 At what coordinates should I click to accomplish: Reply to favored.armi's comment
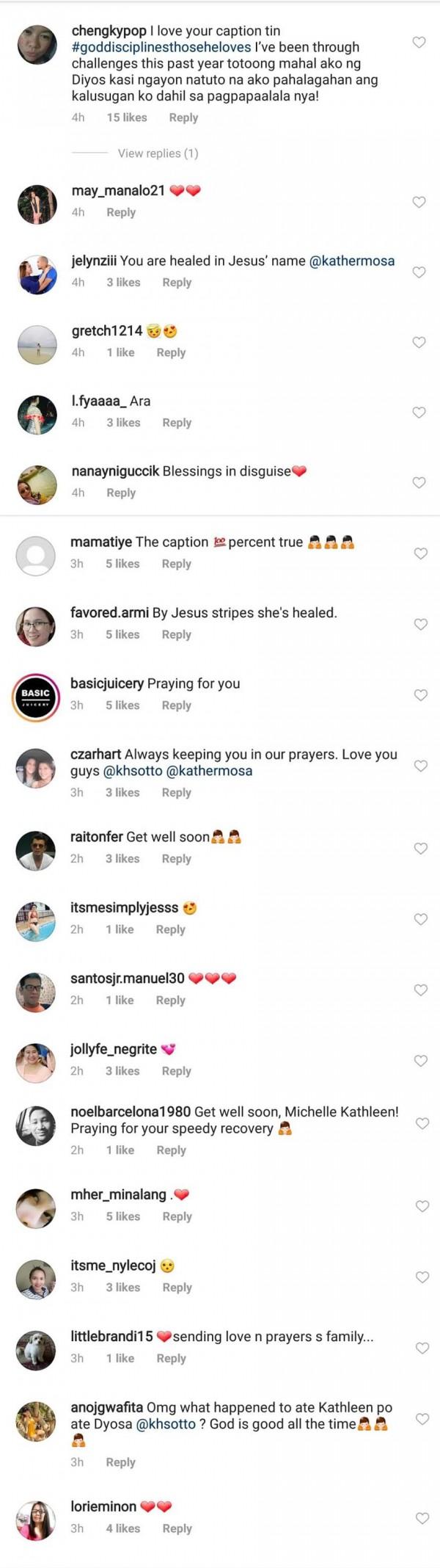176,635
